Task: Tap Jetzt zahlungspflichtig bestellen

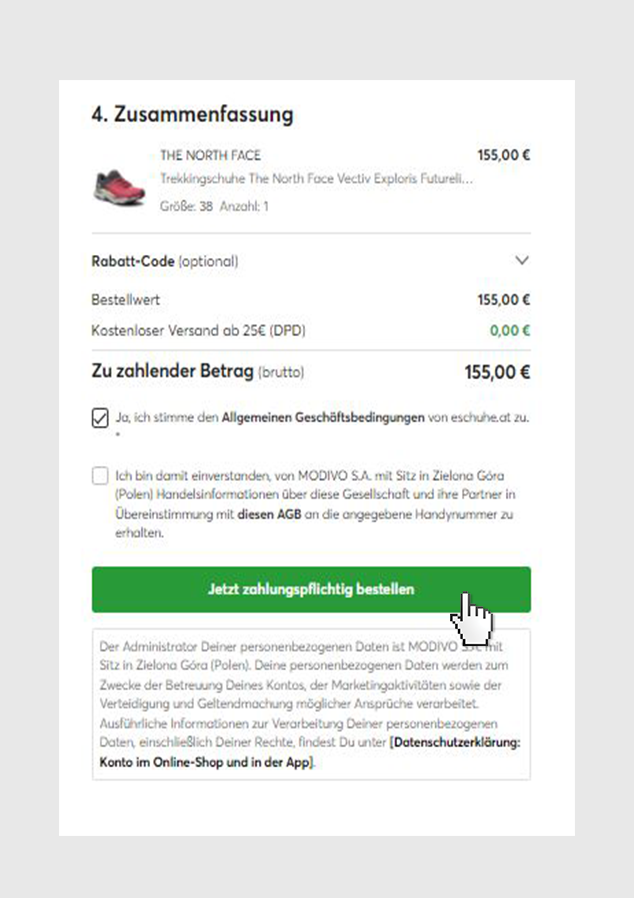Action: 311,590
